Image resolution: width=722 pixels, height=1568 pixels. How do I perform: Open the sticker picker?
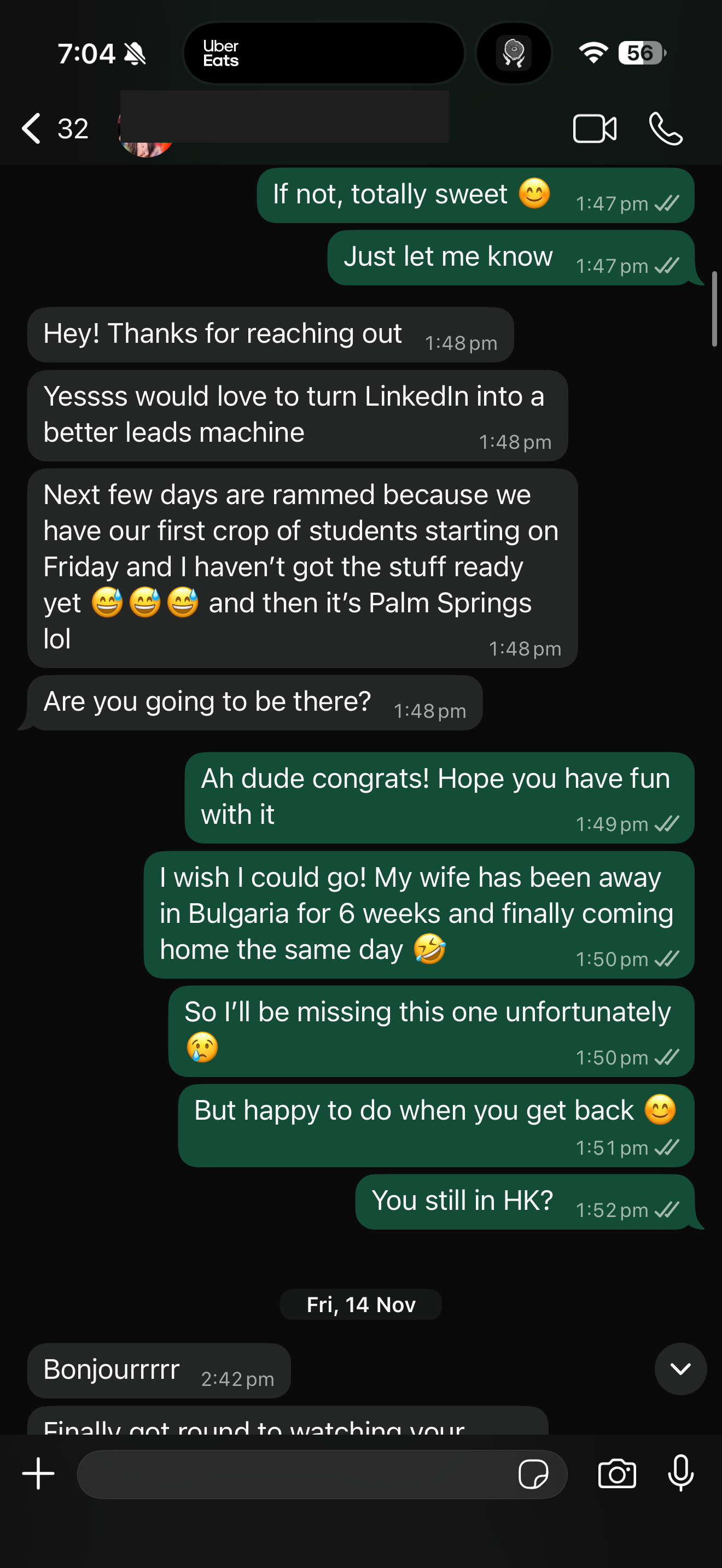click(533, 1473)
